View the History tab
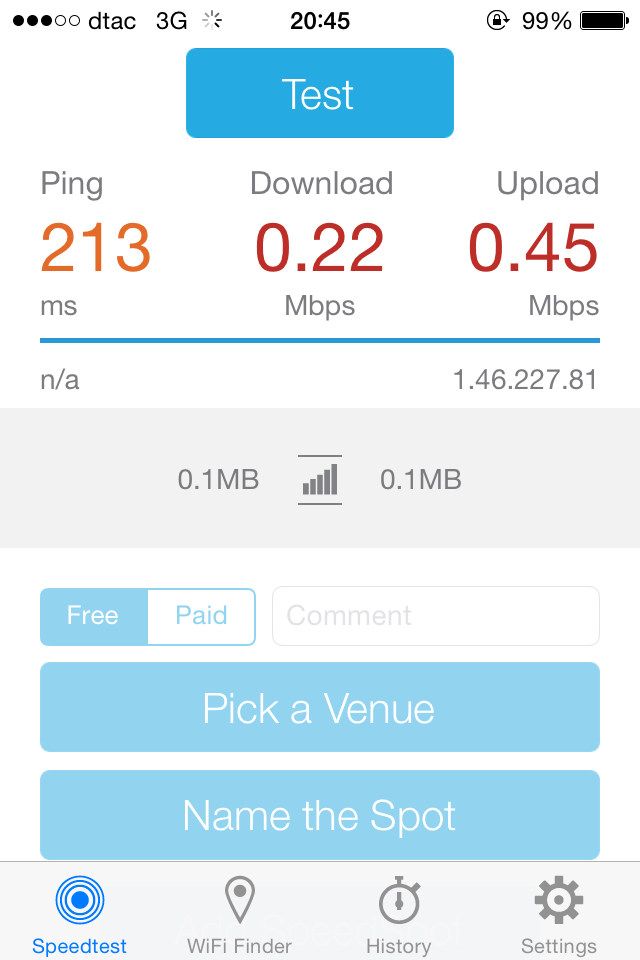 click(x=398, y=913)
